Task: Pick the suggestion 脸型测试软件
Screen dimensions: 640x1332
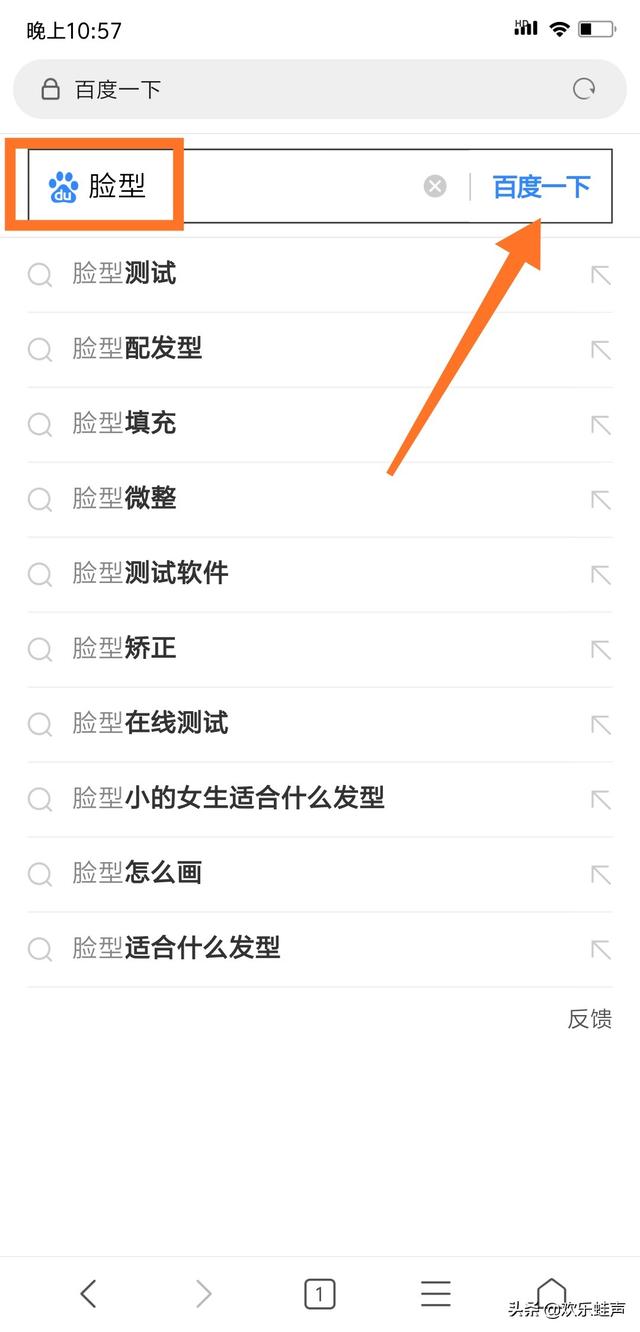Action: [150, 574]
